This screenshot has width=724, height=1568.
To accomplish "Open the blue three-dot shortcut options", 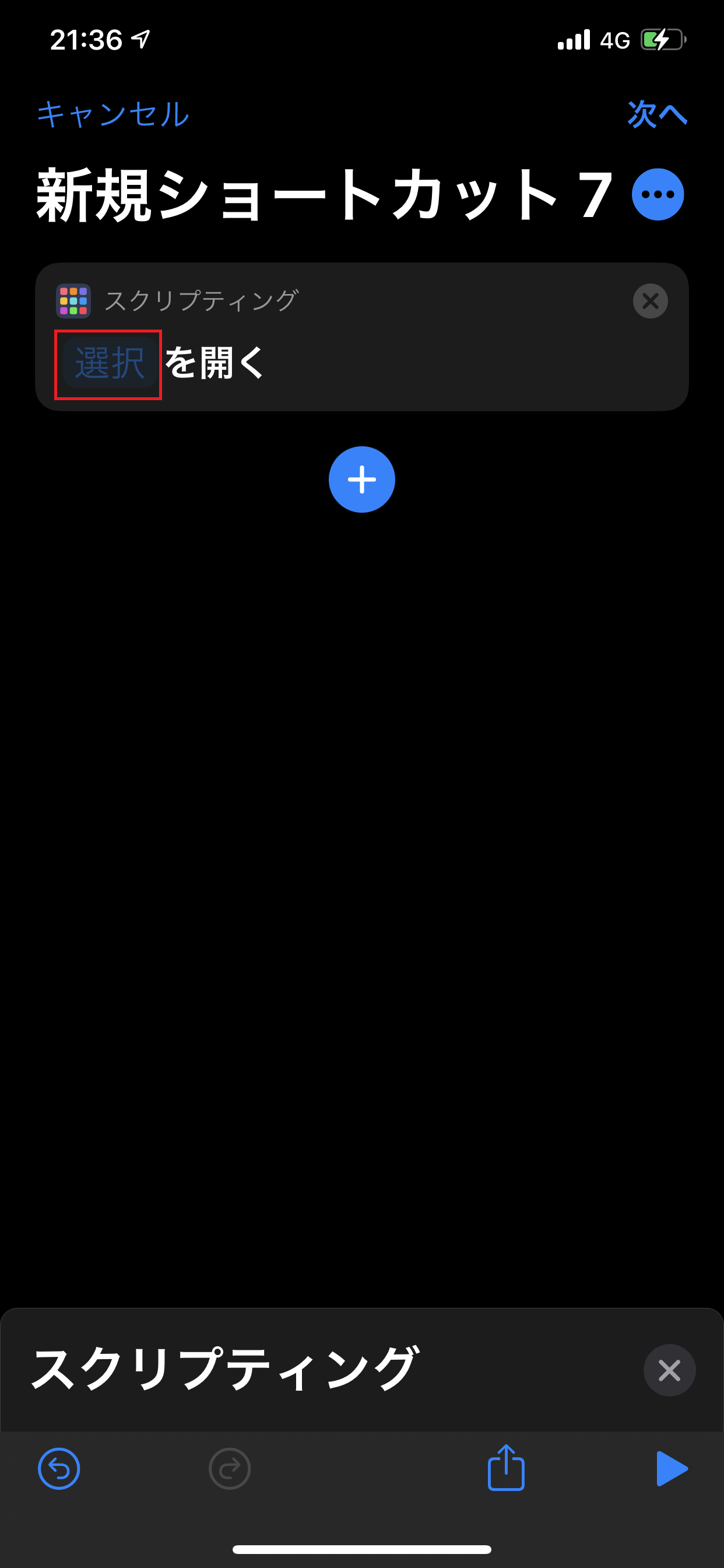I will [657, 195].
